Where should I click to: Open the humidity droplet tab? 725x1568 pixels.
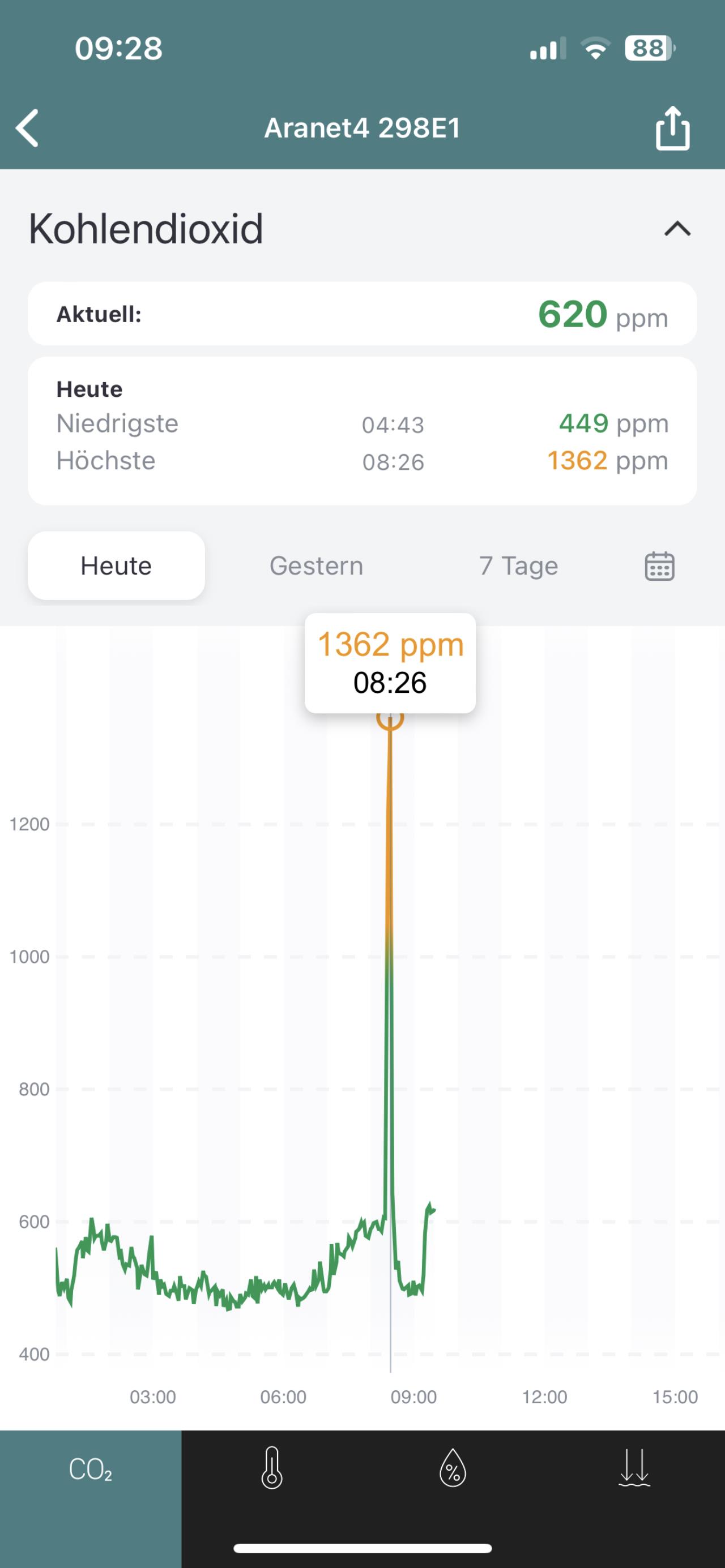pyautogui.click(x=453, y=1468)
